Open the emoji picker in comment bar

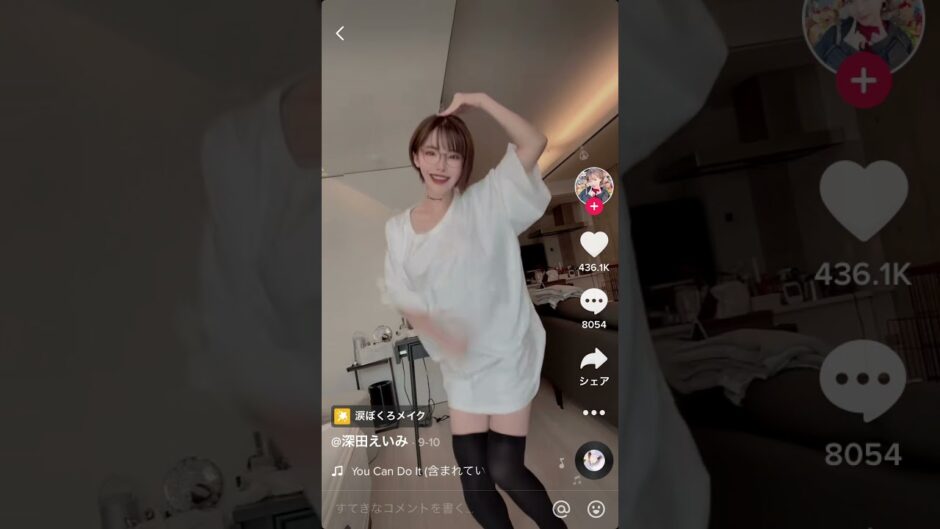[596, 508]
